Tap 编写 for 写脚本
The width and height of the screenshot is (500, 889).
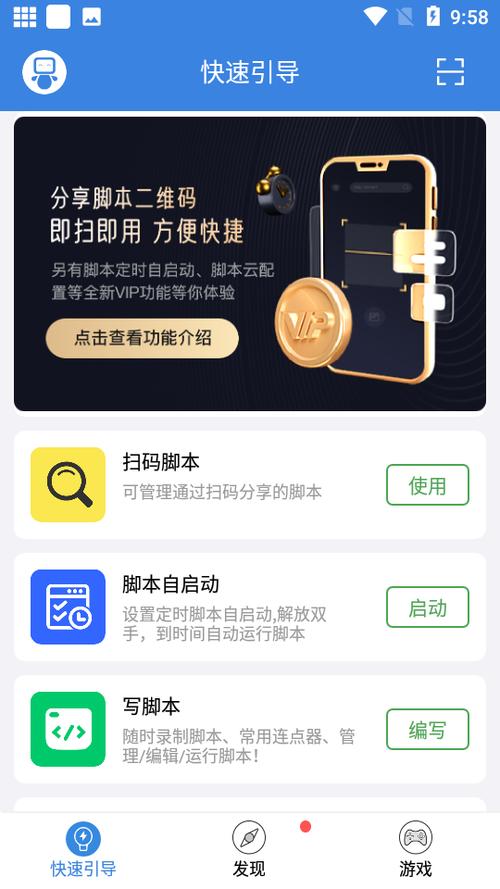(427, 729)
